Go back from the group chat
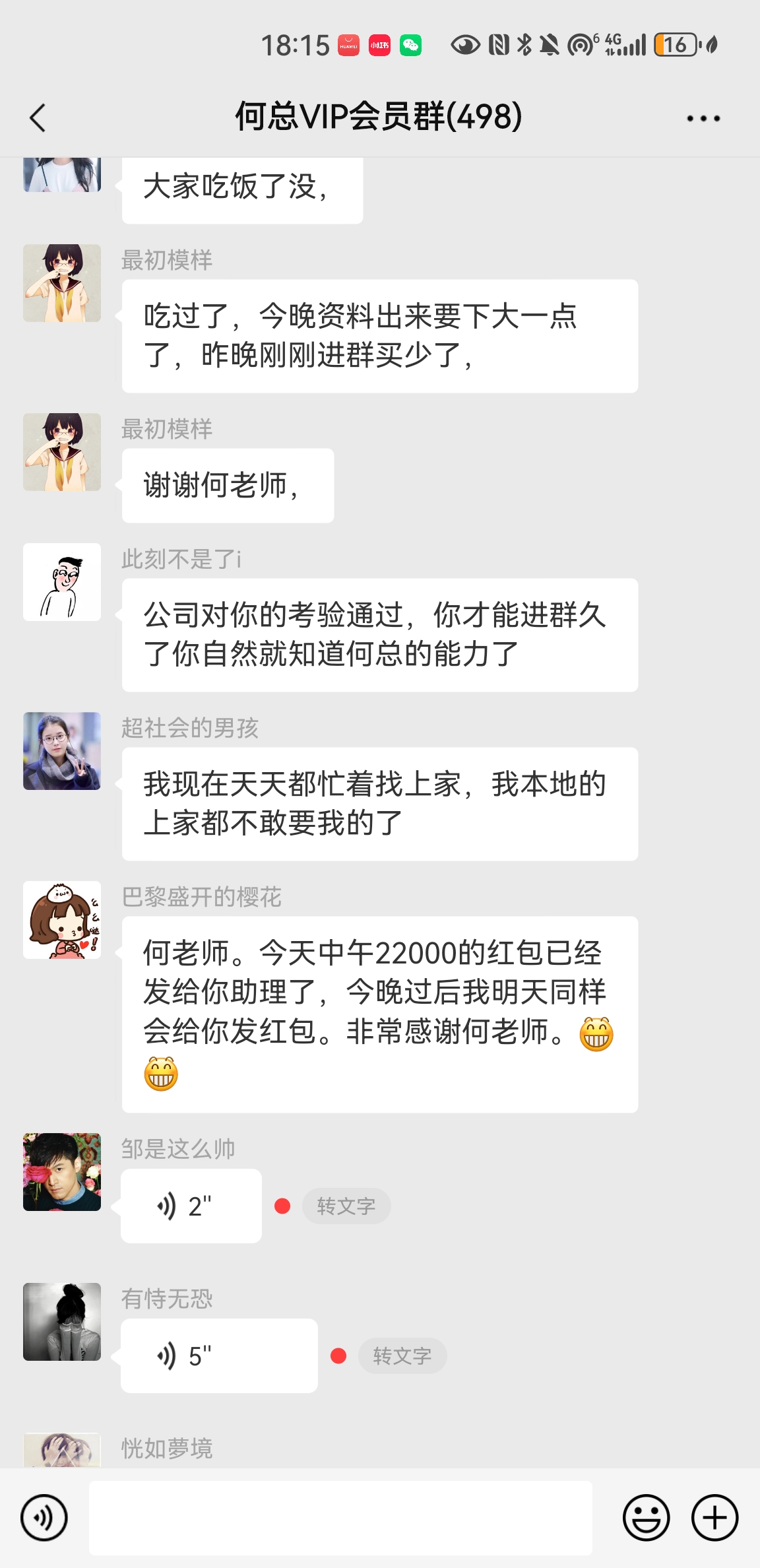 pyautogui.click(x=38, y=118)
